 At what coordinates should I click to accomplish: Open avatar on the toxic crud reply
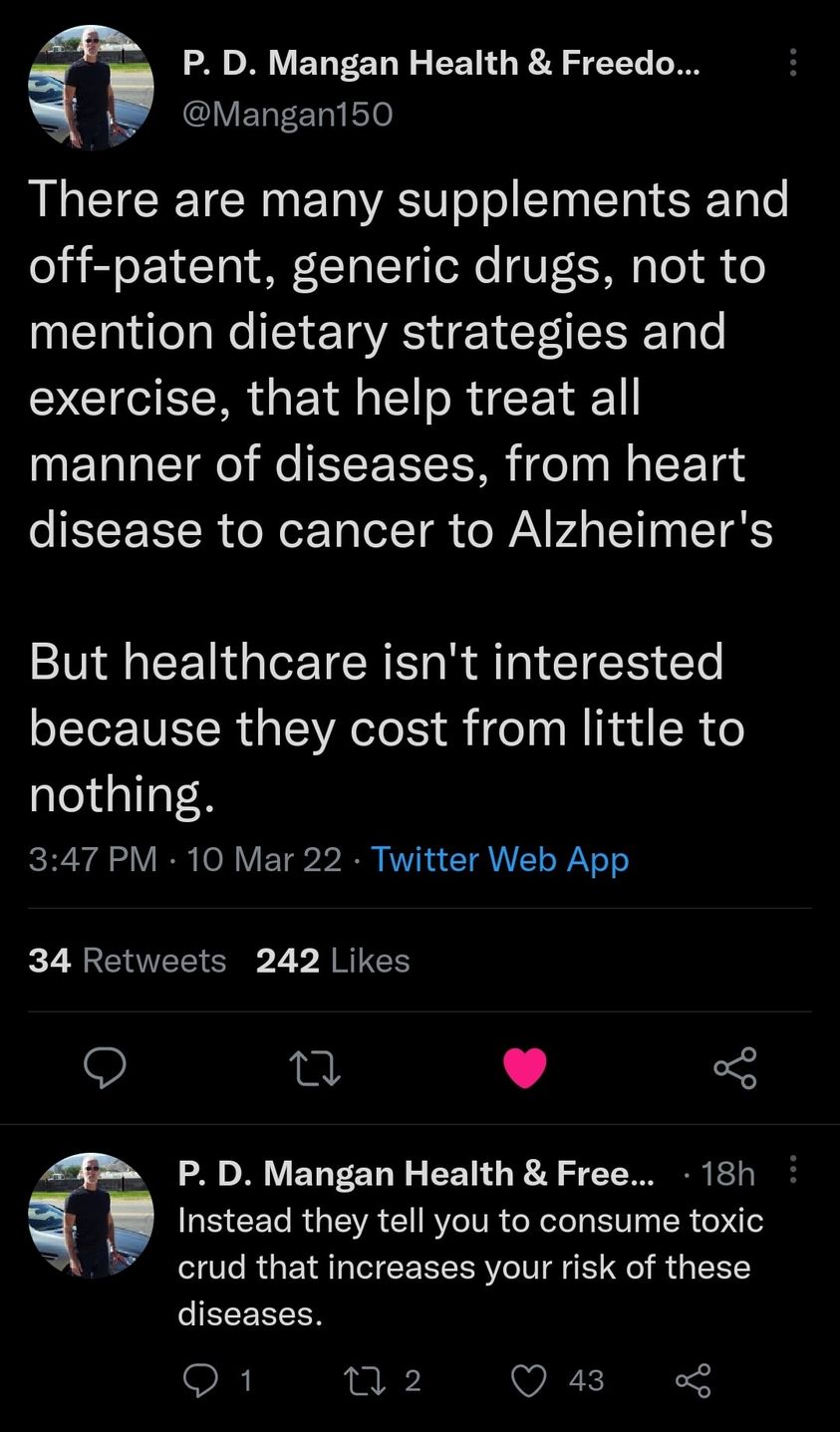(91, 1215)
